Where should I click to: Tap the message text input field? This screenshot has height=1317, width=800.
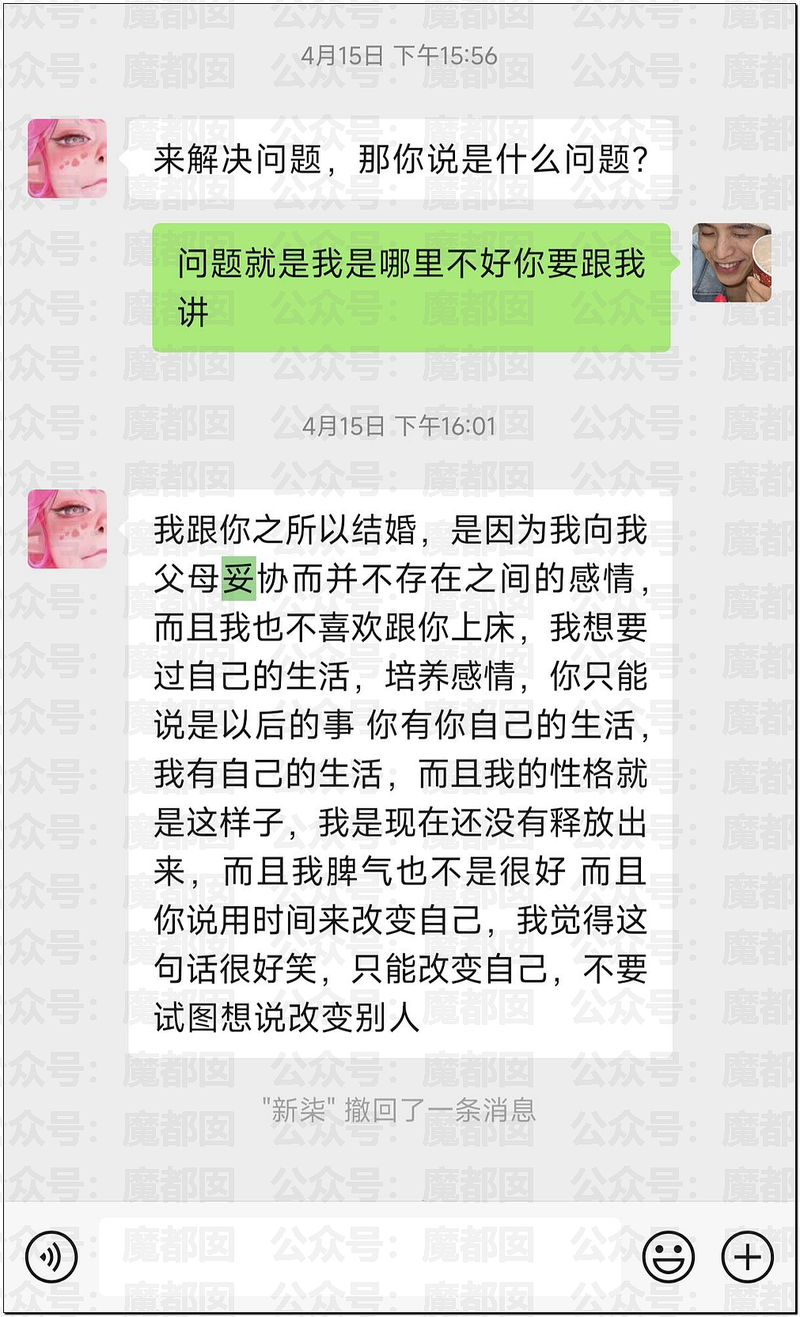click(x=360, y=1256)
